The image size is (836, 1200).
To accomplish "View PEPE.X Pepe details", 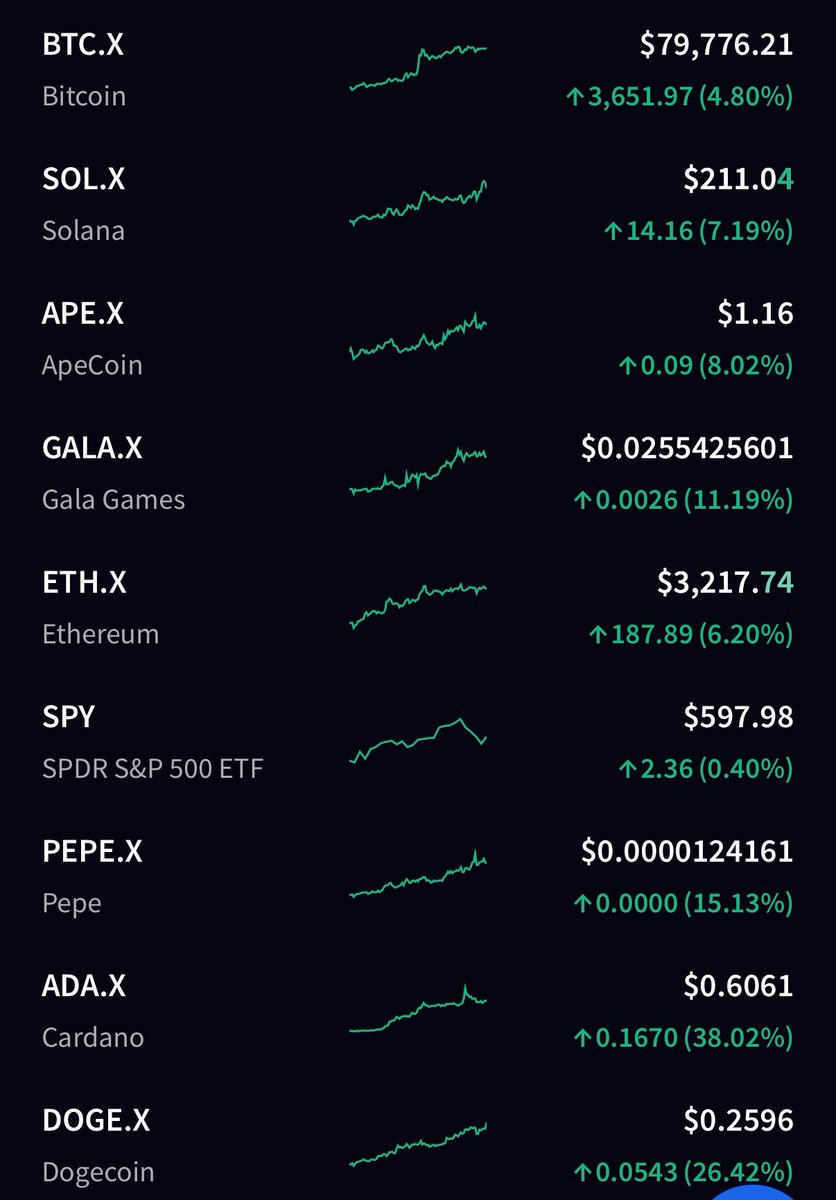I will [x=418, y=876].
